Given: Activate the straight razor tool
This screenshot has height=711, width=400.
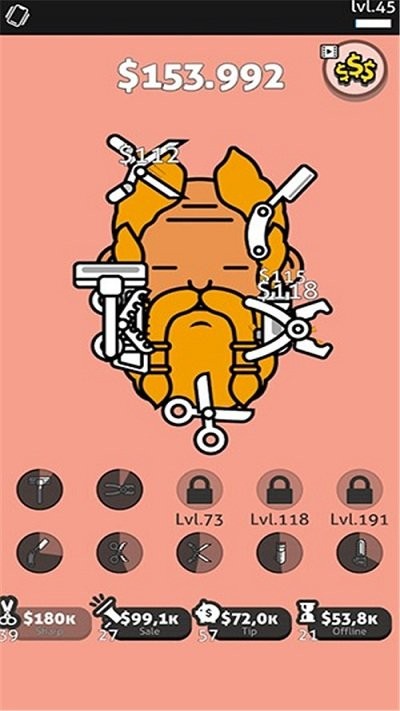Looking at the screenshot, I should click(40, 552).
